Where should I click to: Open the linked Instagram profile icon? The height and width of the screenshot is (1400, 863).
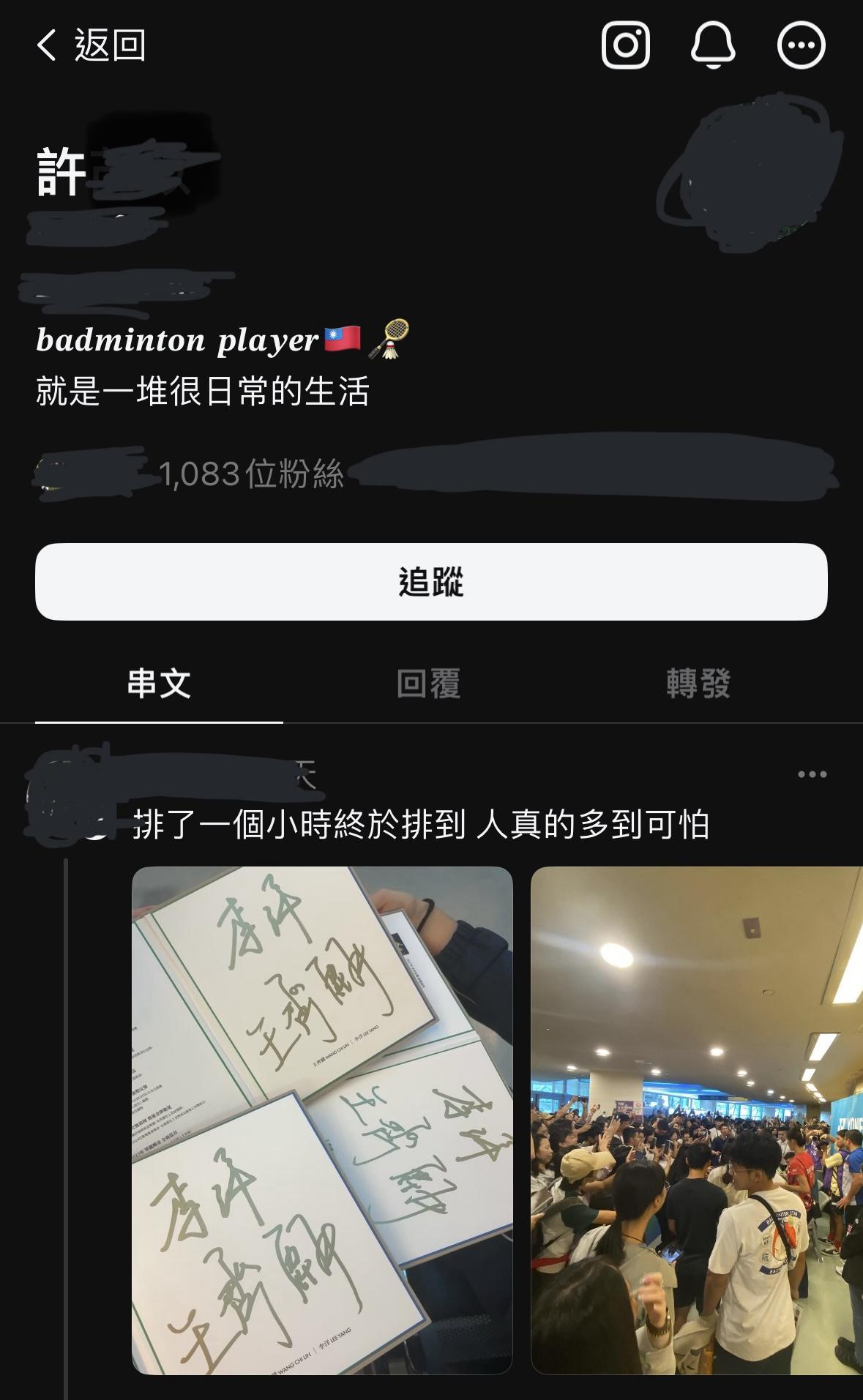pyautogui.click(x=625, y=45)
